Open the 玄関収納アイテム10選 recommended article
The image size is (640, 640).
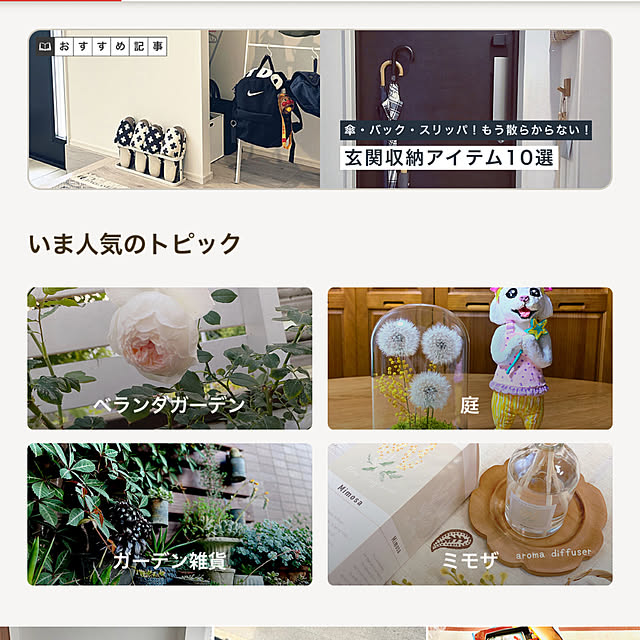click(320, 109)
